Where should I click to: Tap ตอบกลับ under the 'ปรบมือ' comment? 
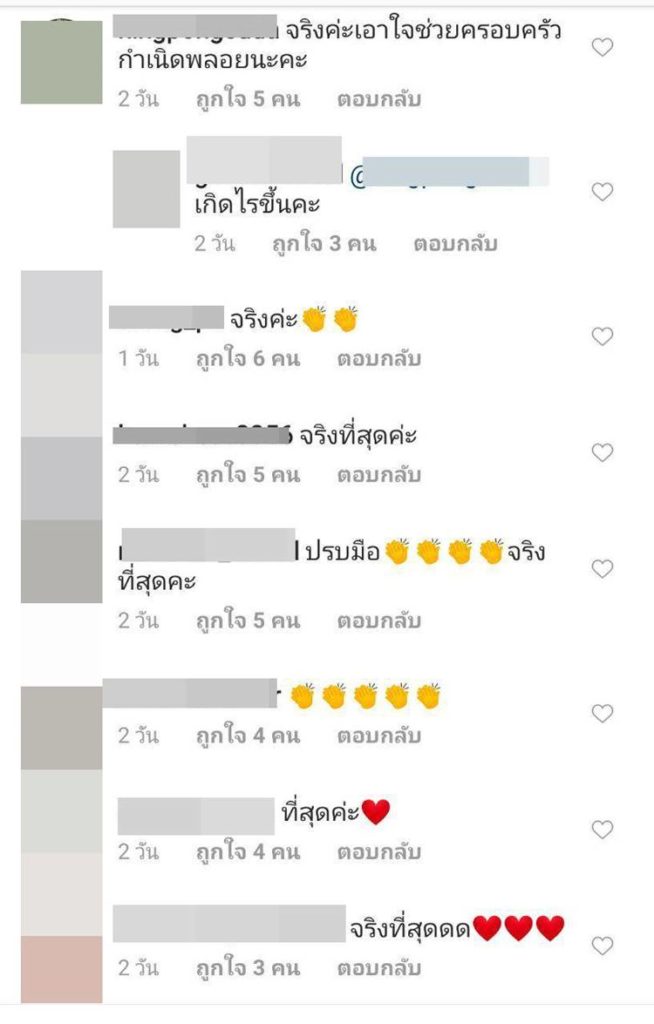coord(378,621)
